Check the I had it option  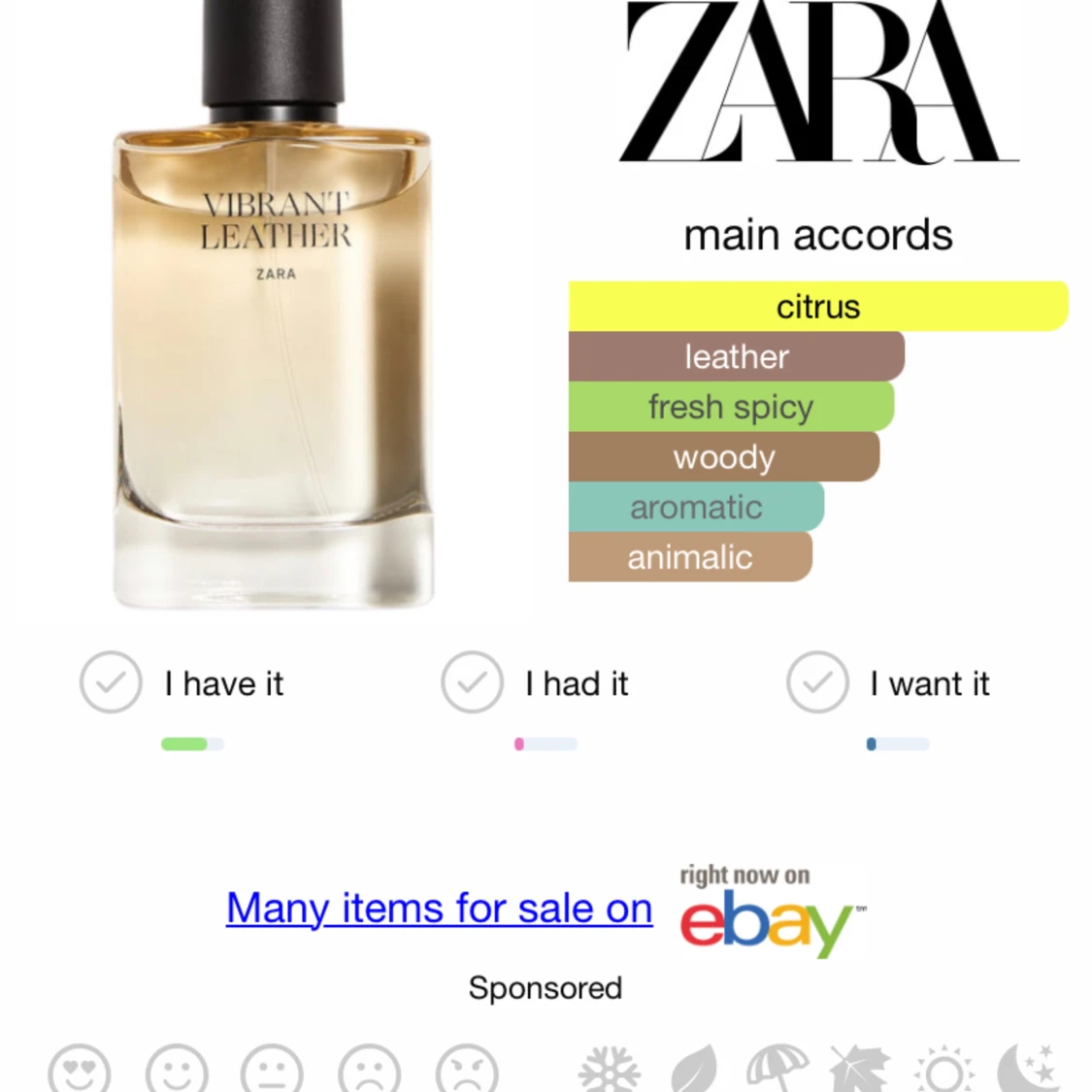pyautogui.click(x=472, y=682)
